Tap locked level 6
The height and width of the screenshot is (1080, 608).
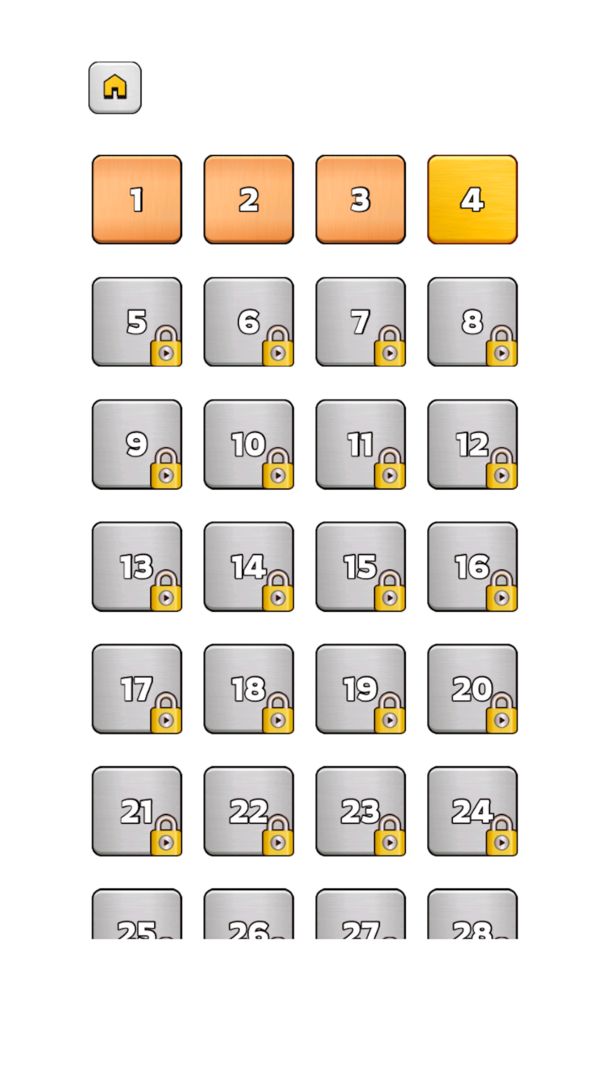point(249,322)
